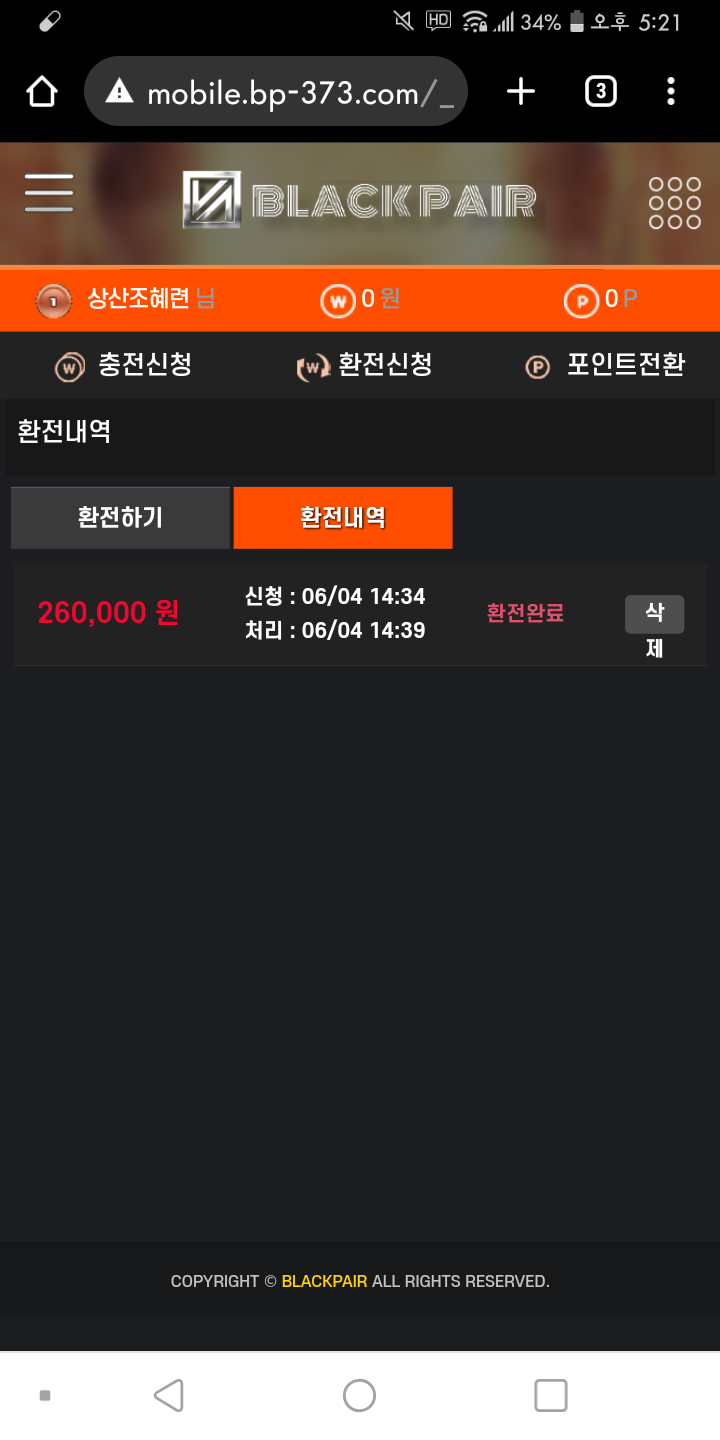Add a new browser tab
Image resolution: width=720 pixels, height=1440 pixels.
coord(521,92)
